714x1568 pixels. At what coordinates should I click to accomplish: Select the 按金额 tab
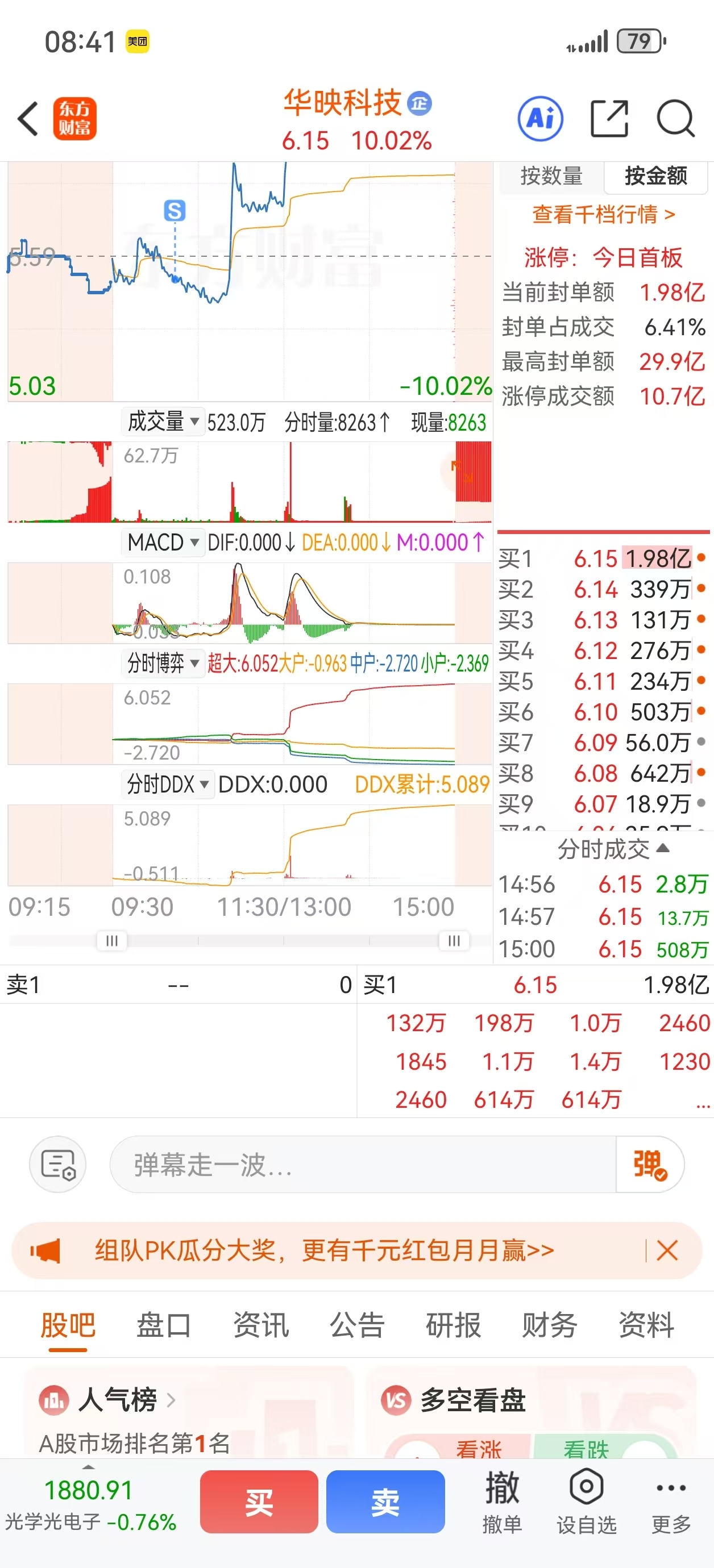coord(655,176)
